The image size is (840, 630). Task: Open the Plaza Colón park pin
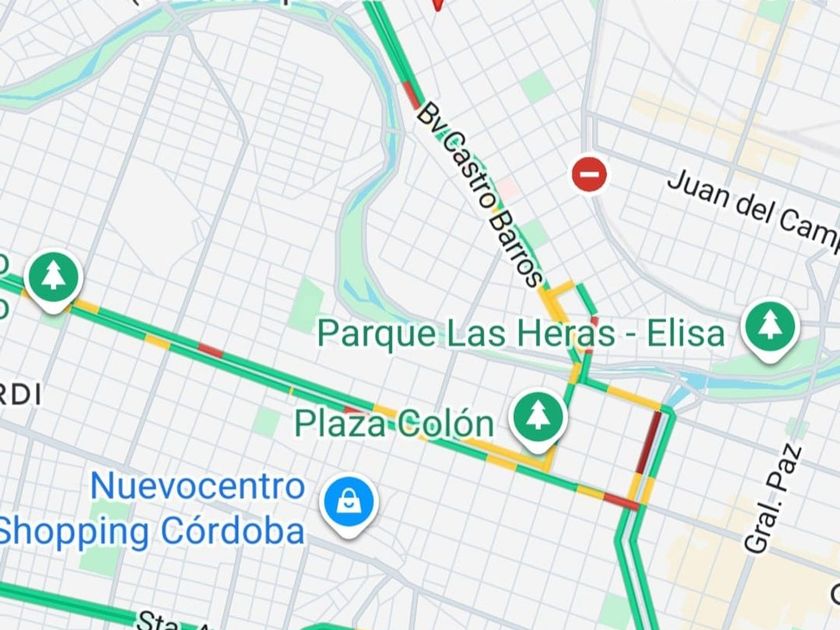538,415
